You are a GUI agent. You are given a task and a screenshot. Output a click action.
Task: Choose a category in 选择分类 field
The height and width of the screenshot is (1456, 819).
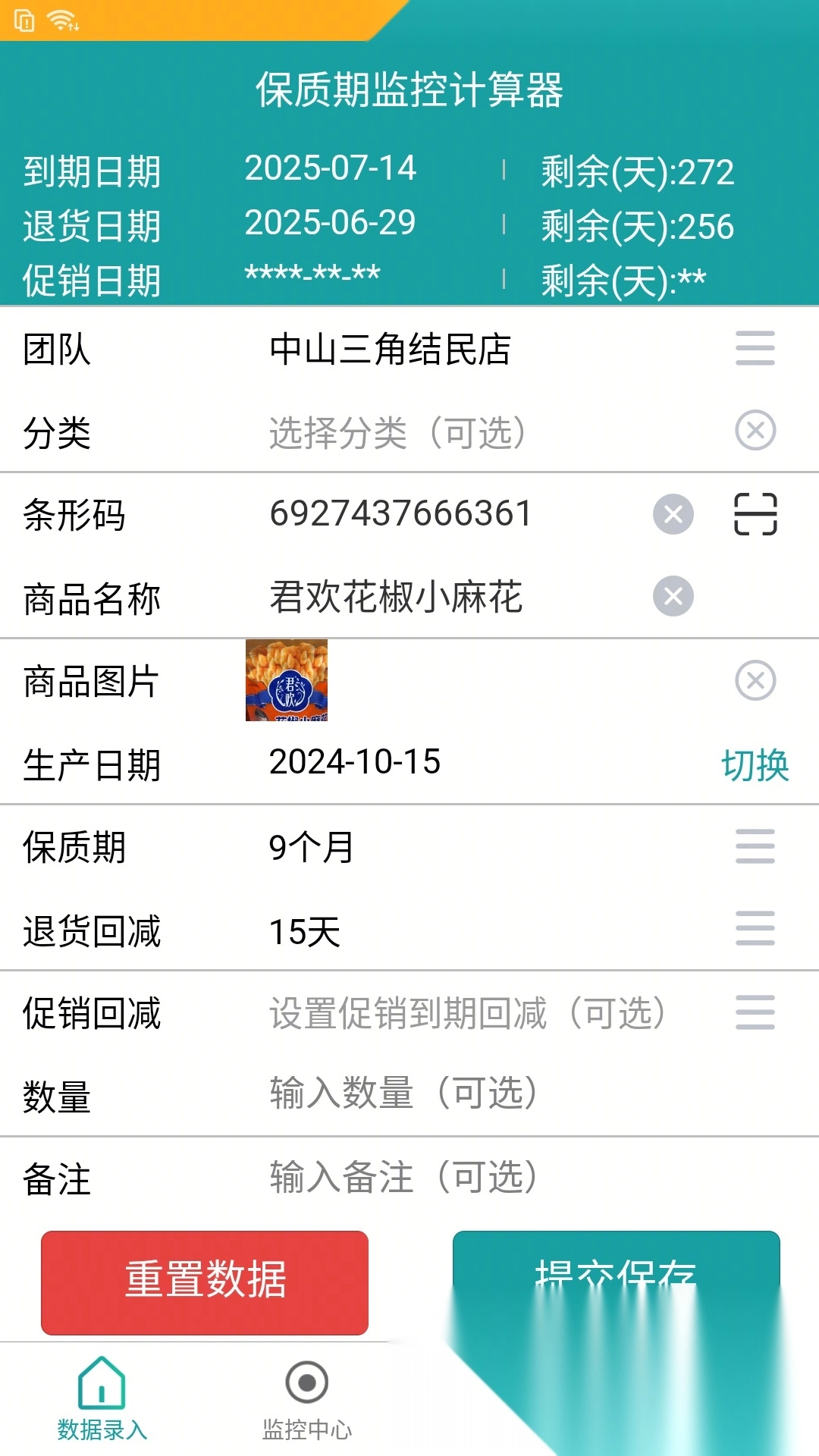coord(398,433)
